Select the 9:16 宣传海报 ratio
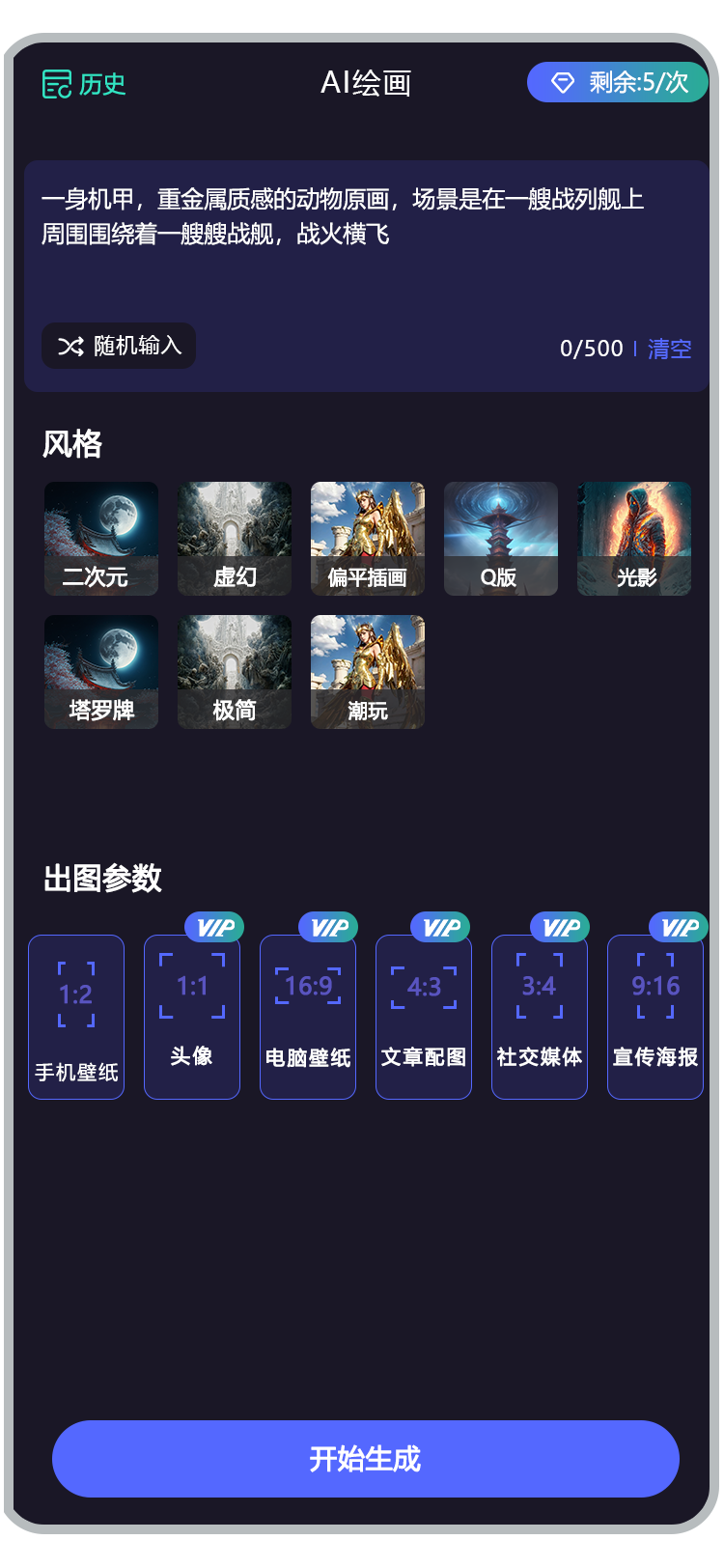 [655, 1017]
